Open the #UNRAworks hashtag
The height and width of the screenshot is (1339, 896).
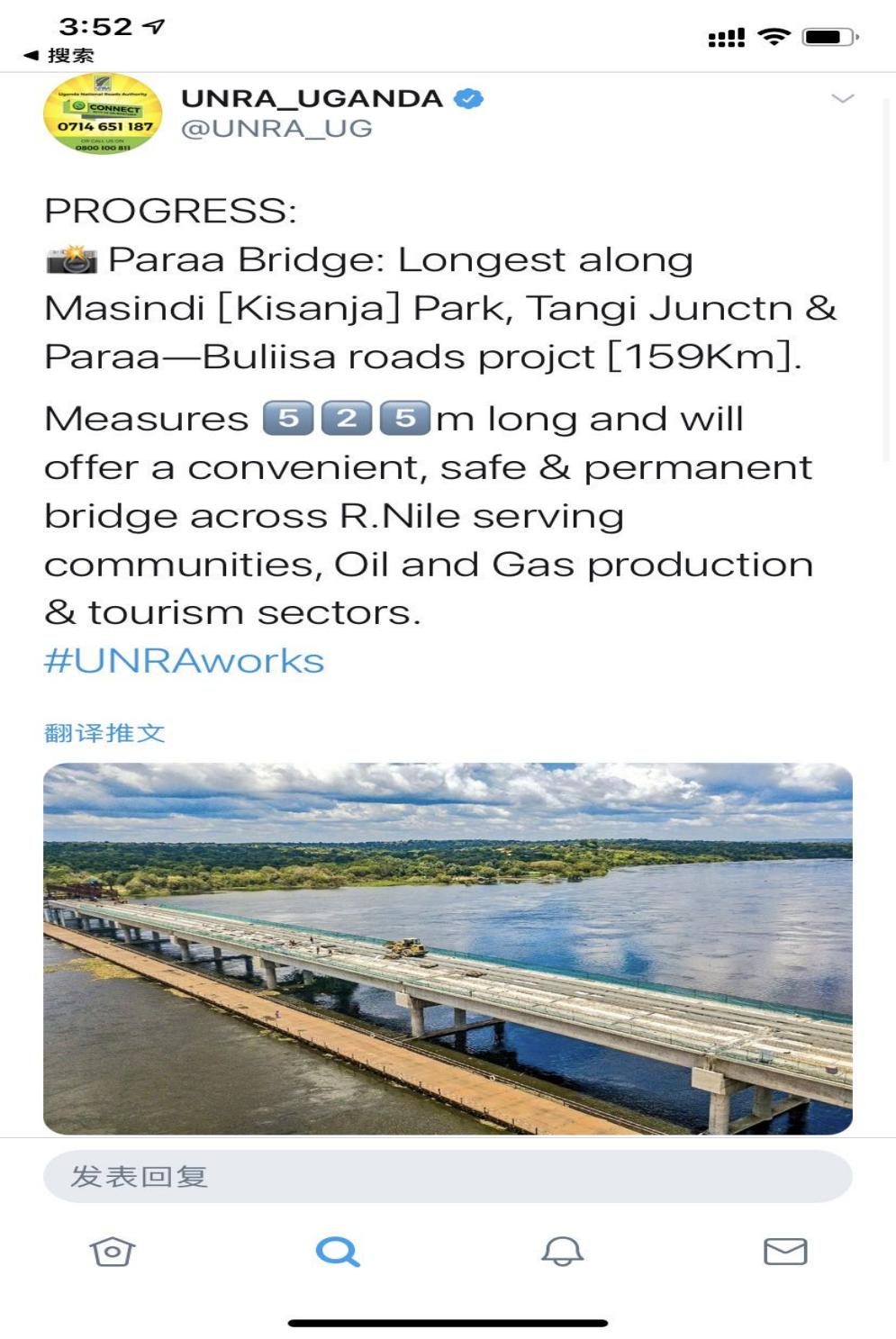(184, 661)
